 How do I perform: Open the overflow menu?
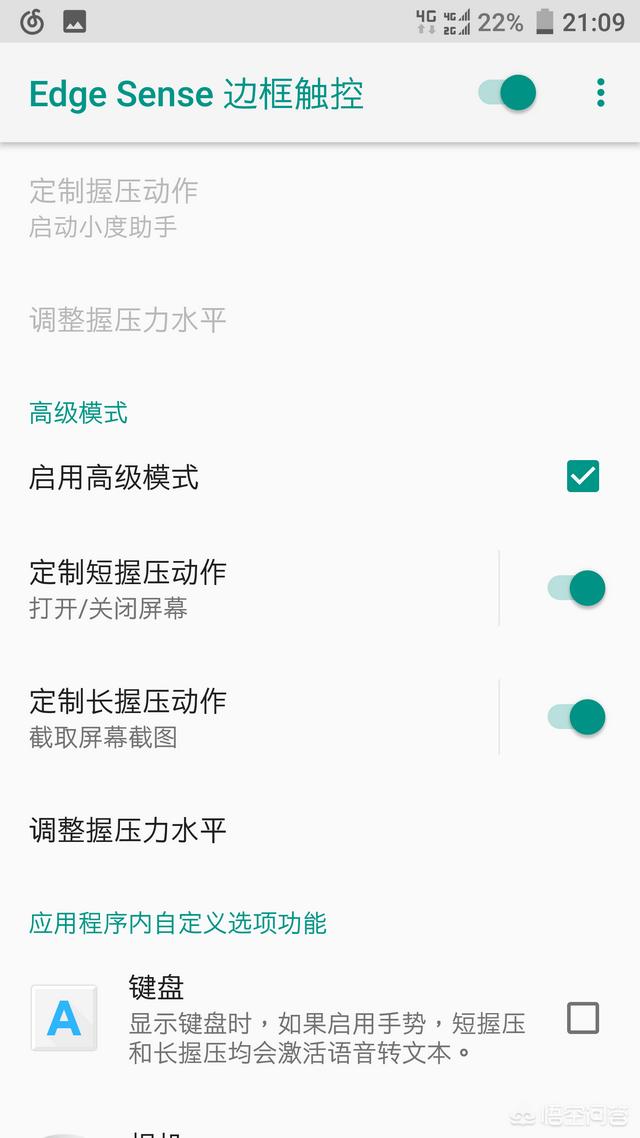[600, 93]
